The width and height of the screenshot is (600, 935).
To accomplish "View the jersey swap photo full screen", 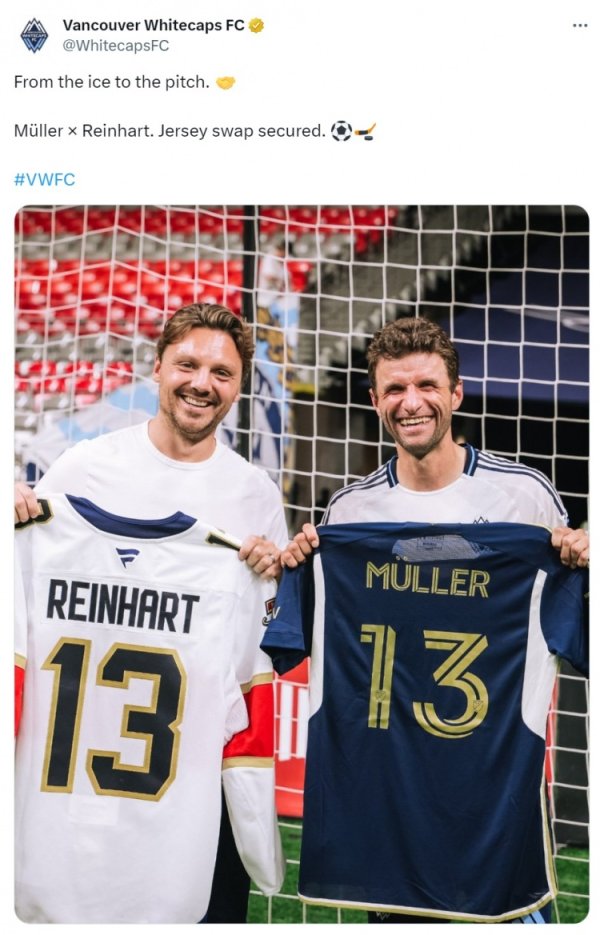I will [x=301, y=563].
